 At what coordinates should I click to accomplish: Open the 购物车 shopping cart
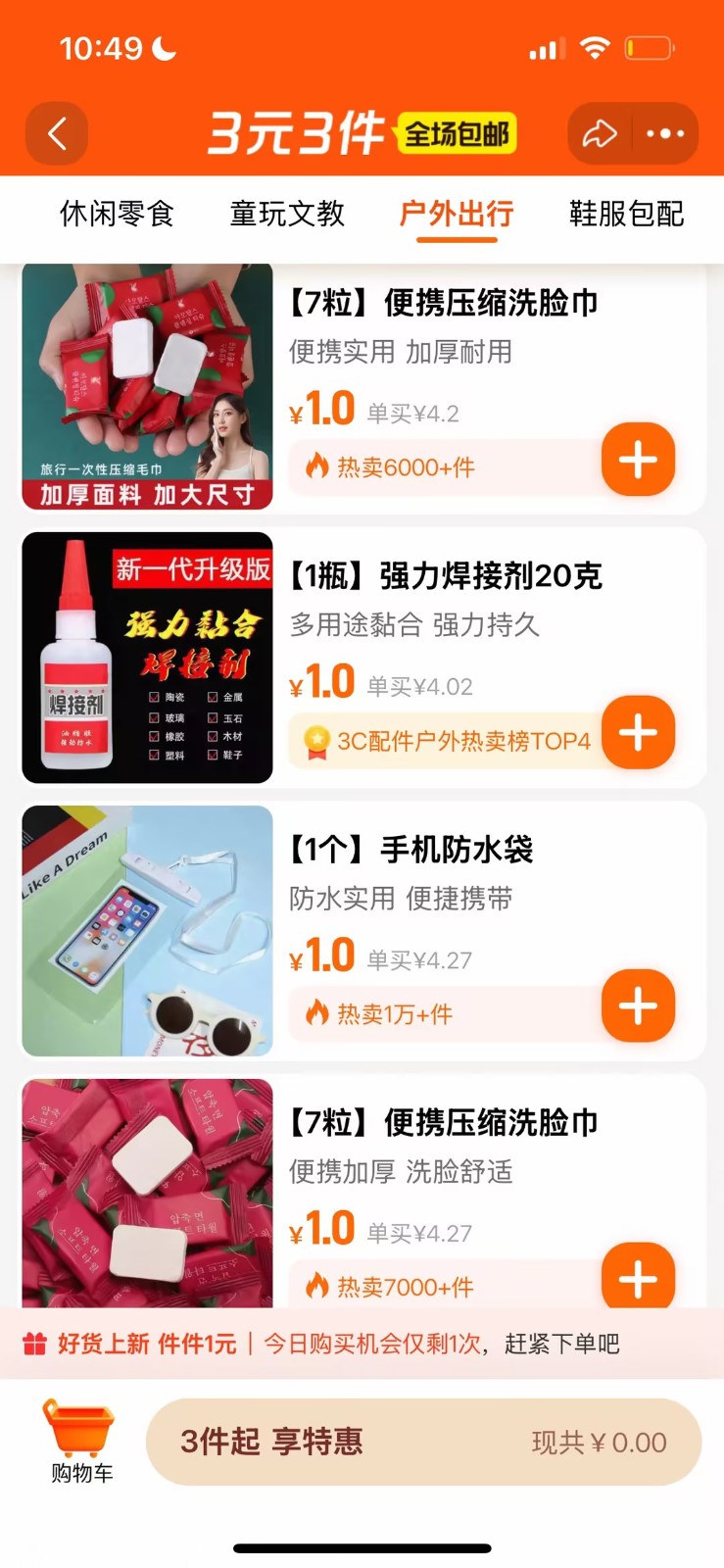[80, 1443]
